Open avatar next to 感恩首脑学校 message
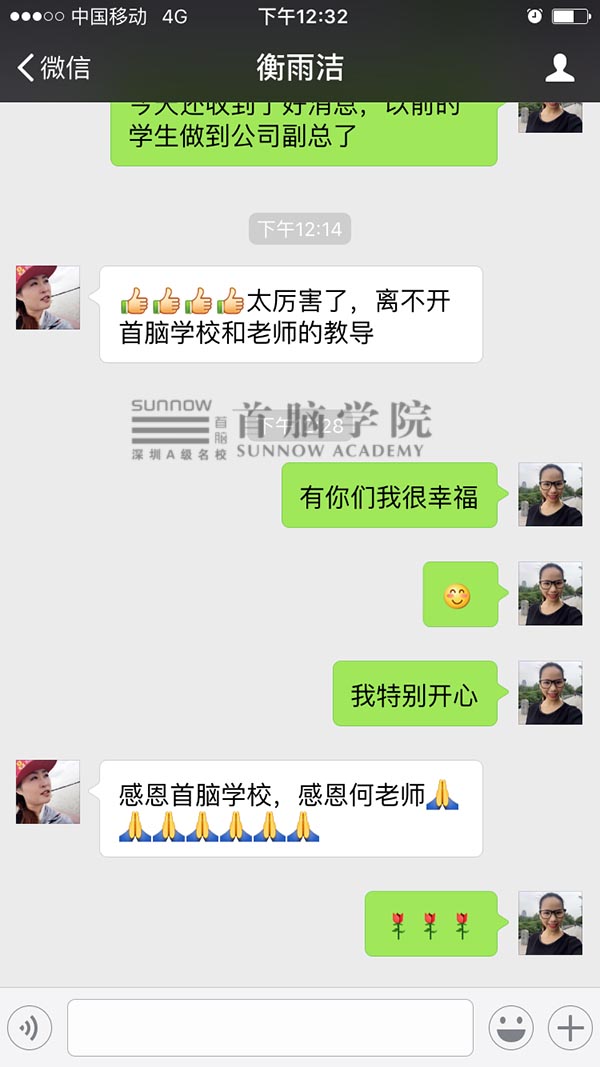 (48, 792)
